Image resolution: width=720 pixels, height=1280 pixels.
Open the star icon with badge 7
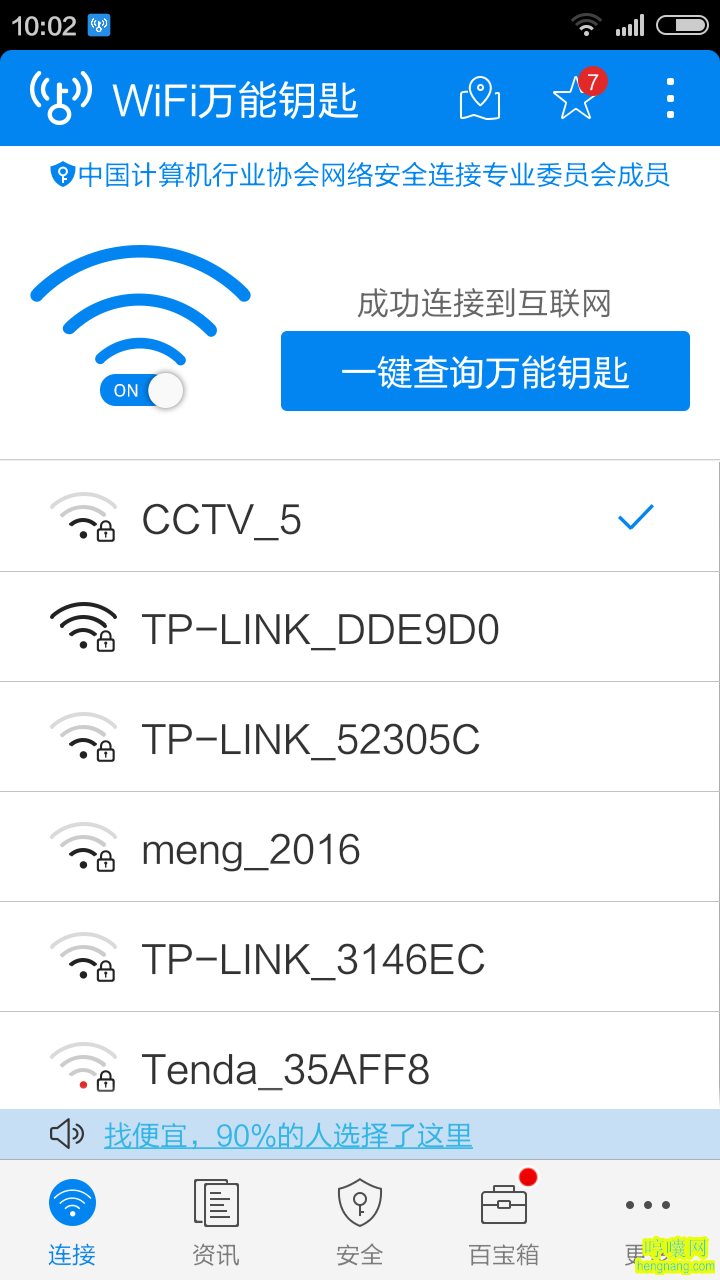578,96
